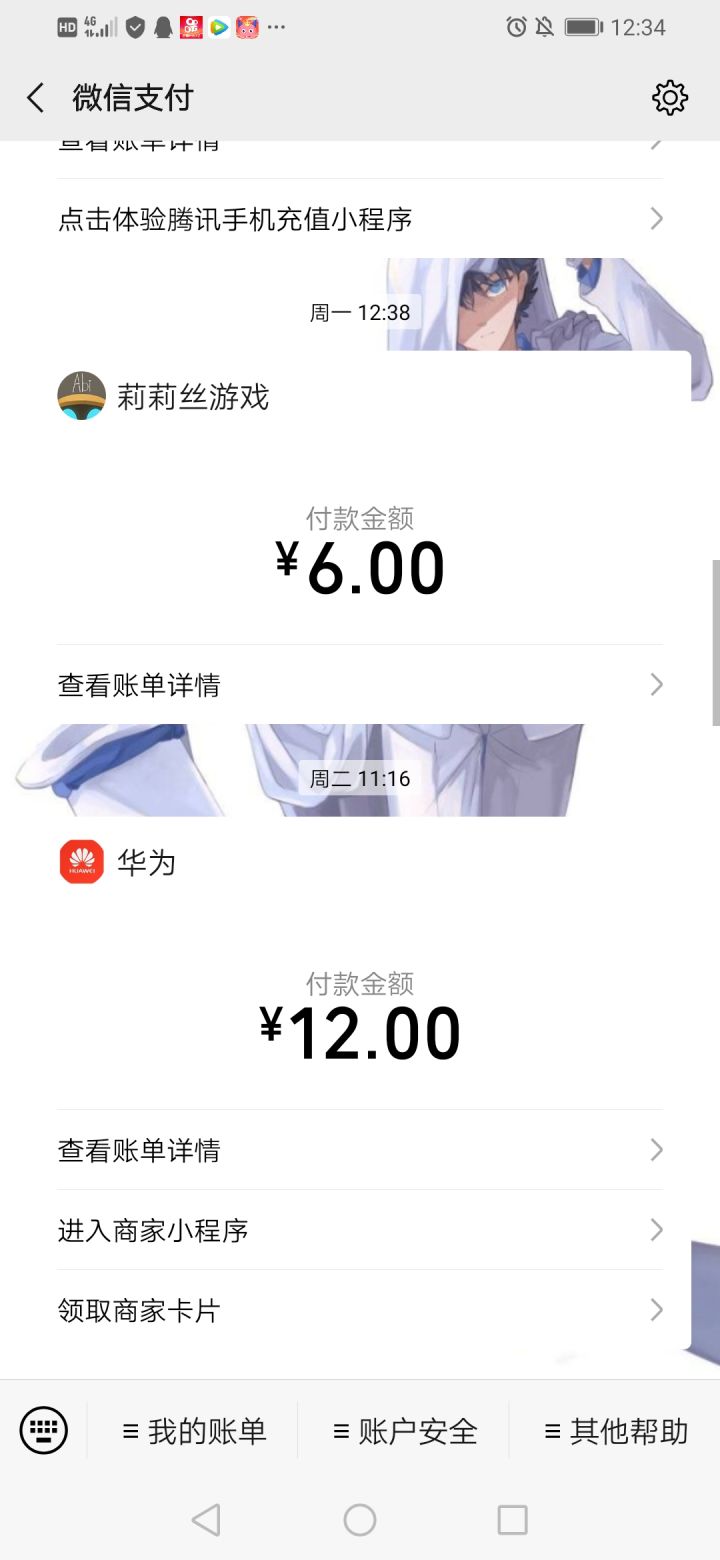Tap 领取商家卡片
The image size is (720, 1560).
pos(360,1310)
